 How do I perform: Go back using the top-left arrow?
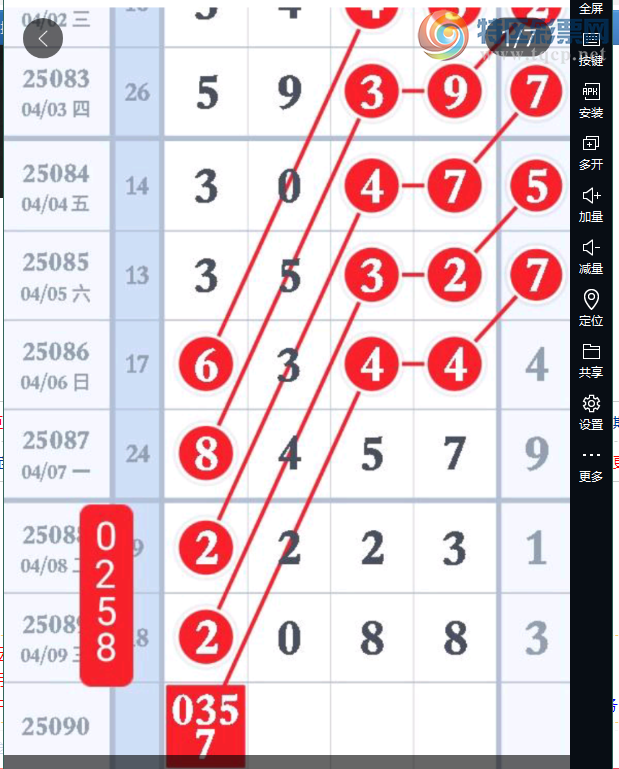(43, 38)
